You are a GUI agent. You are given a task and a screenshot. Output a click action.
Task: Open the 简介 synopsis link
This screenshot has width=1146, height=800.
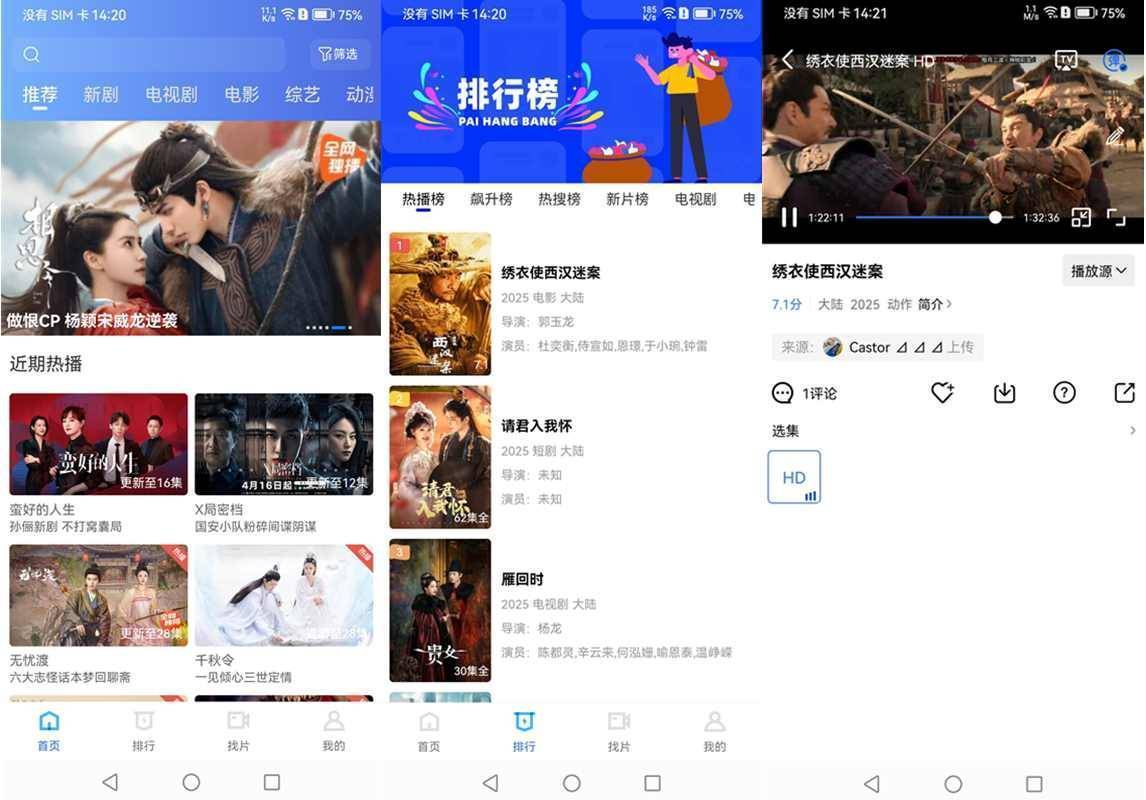(935, 304)
